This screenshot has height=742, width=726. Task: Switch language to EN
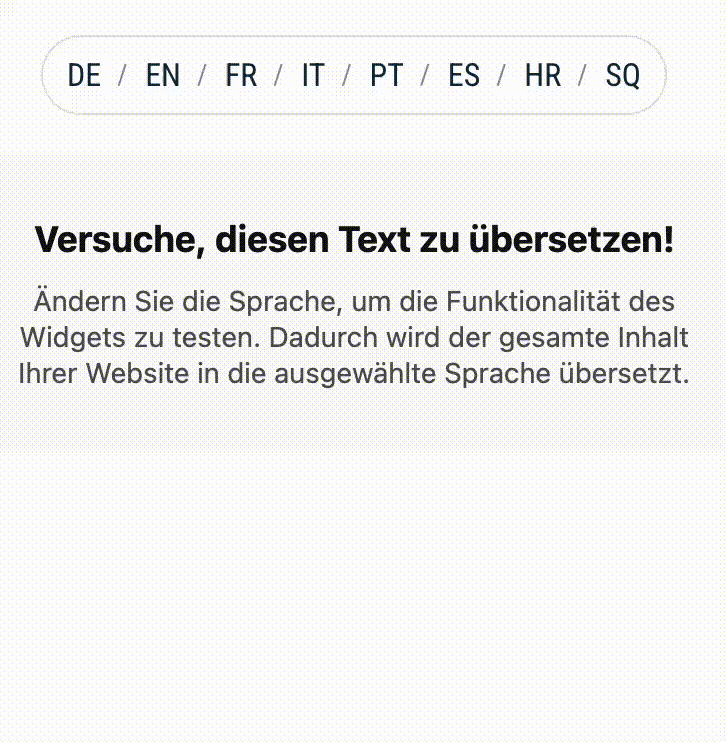pos(162,76)
